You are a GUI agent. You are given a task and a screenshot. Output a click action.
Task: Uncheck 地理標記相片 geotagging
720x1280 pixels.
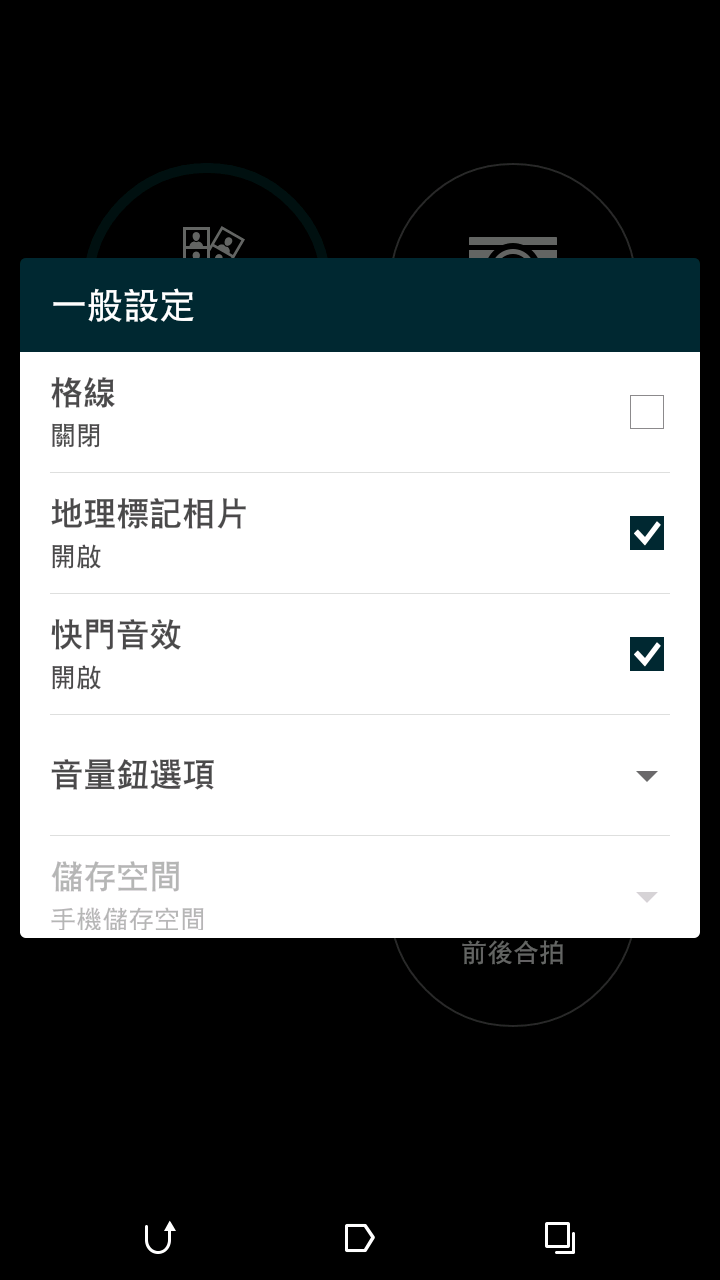tap(646, 533)
